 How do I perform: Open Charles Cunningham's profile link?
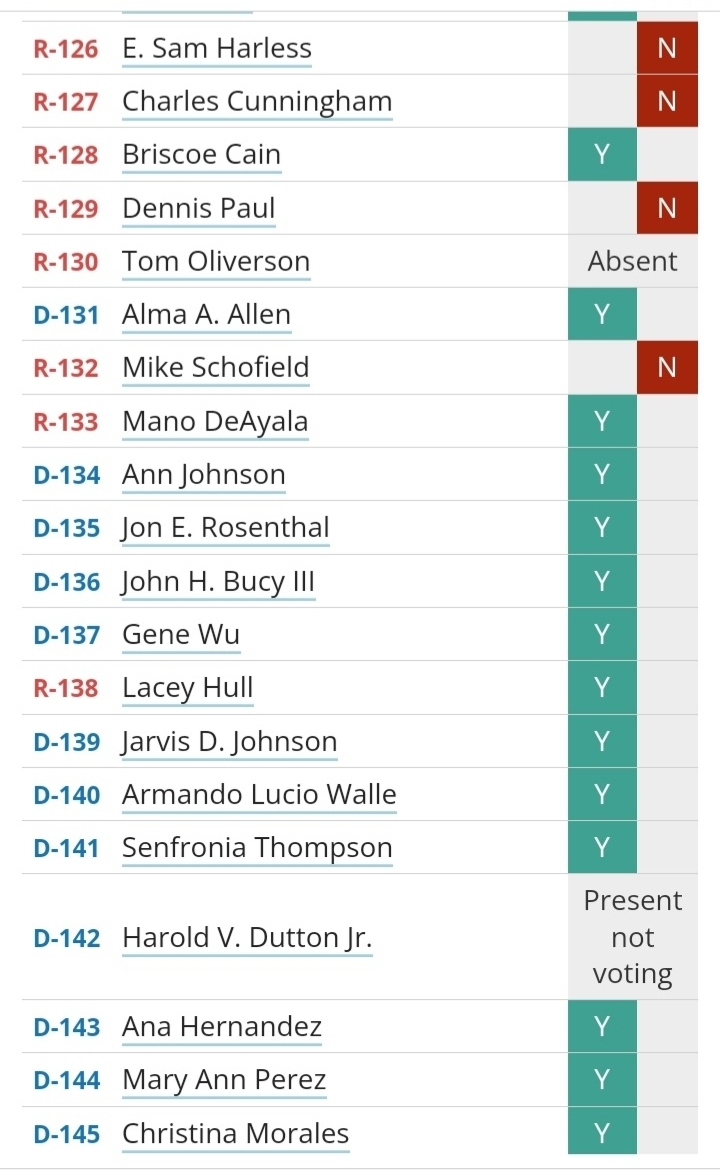tap(257, 101)
